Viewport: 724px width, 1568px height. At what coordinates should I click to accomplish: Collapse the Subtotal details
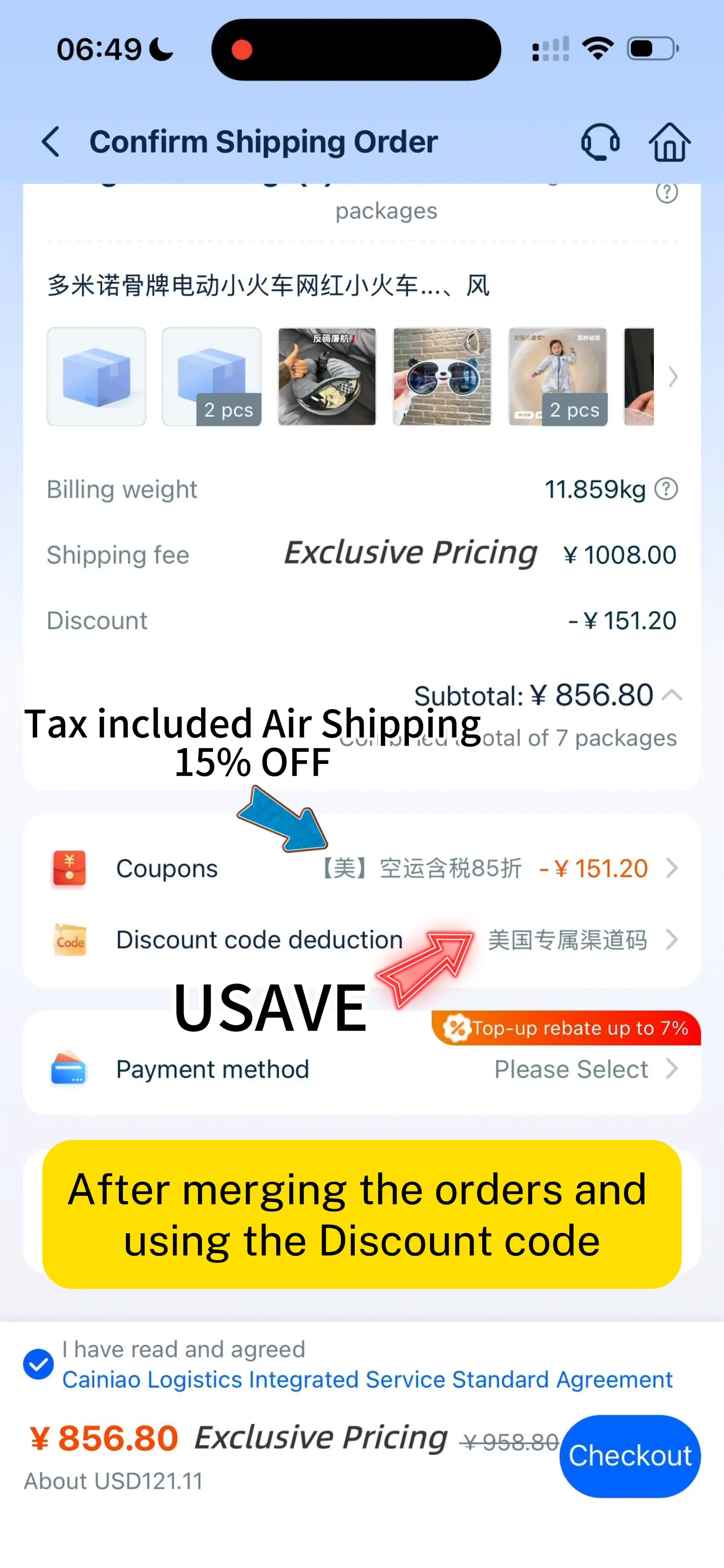coord(672,695)
